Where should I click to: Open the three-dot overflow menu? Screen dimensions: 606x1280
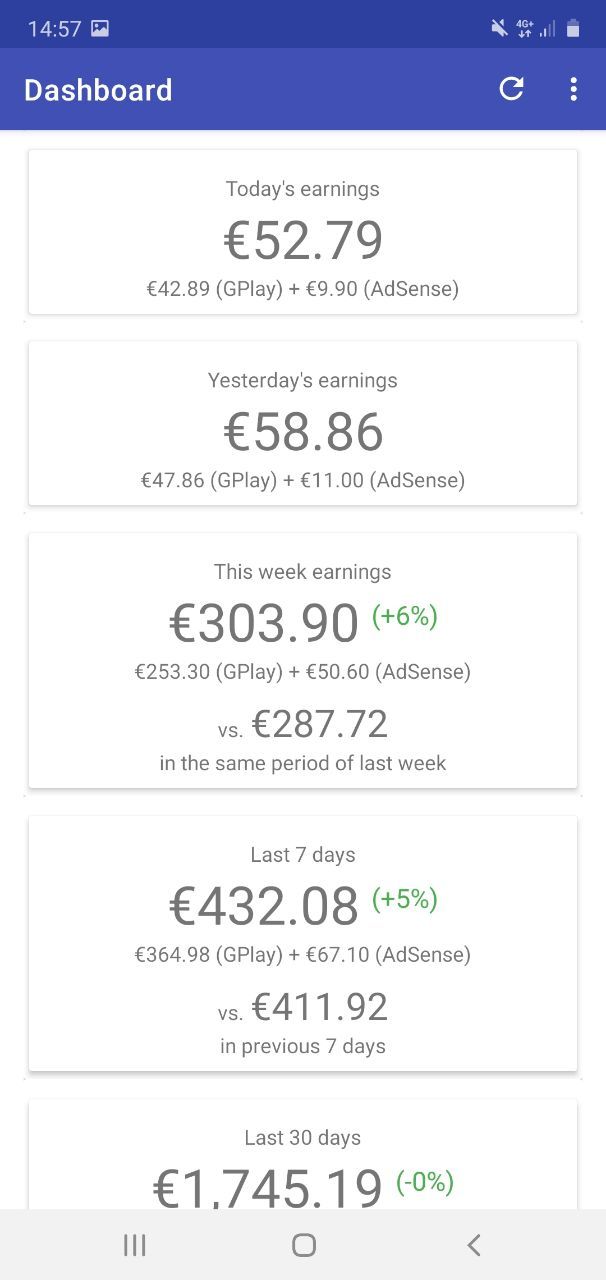573,89
